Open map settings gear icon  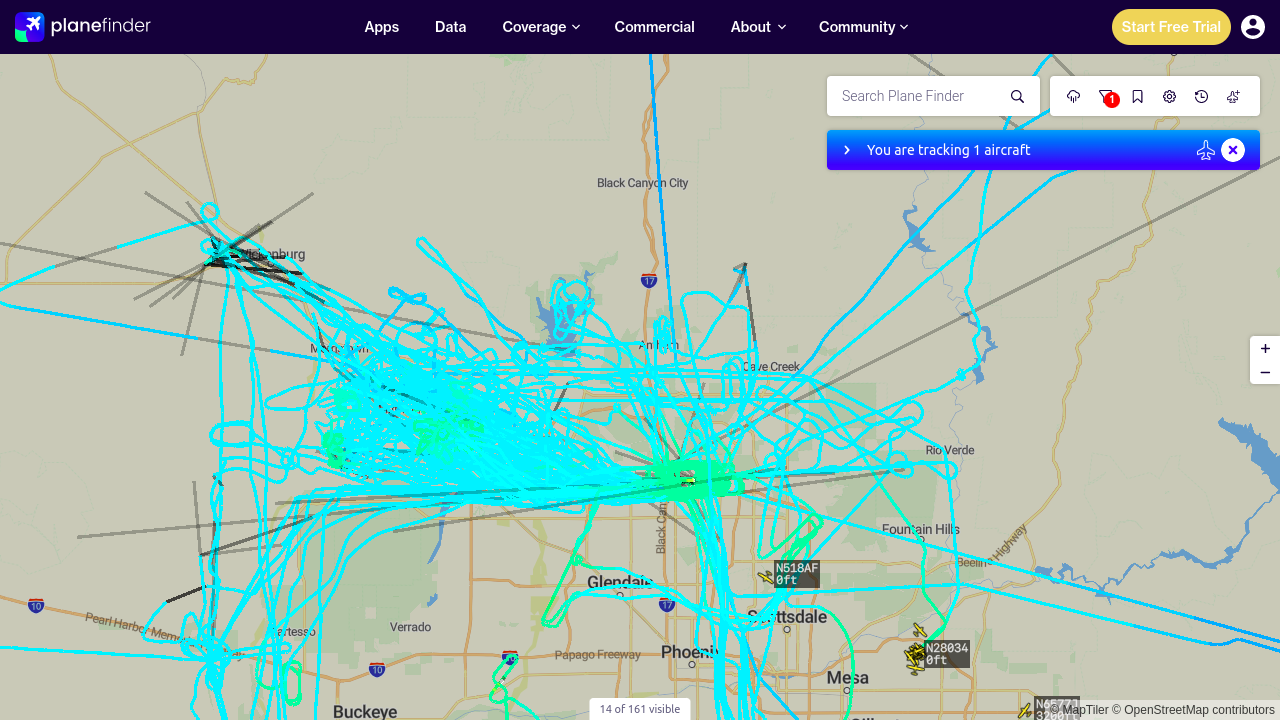(x=1170, y=96)
